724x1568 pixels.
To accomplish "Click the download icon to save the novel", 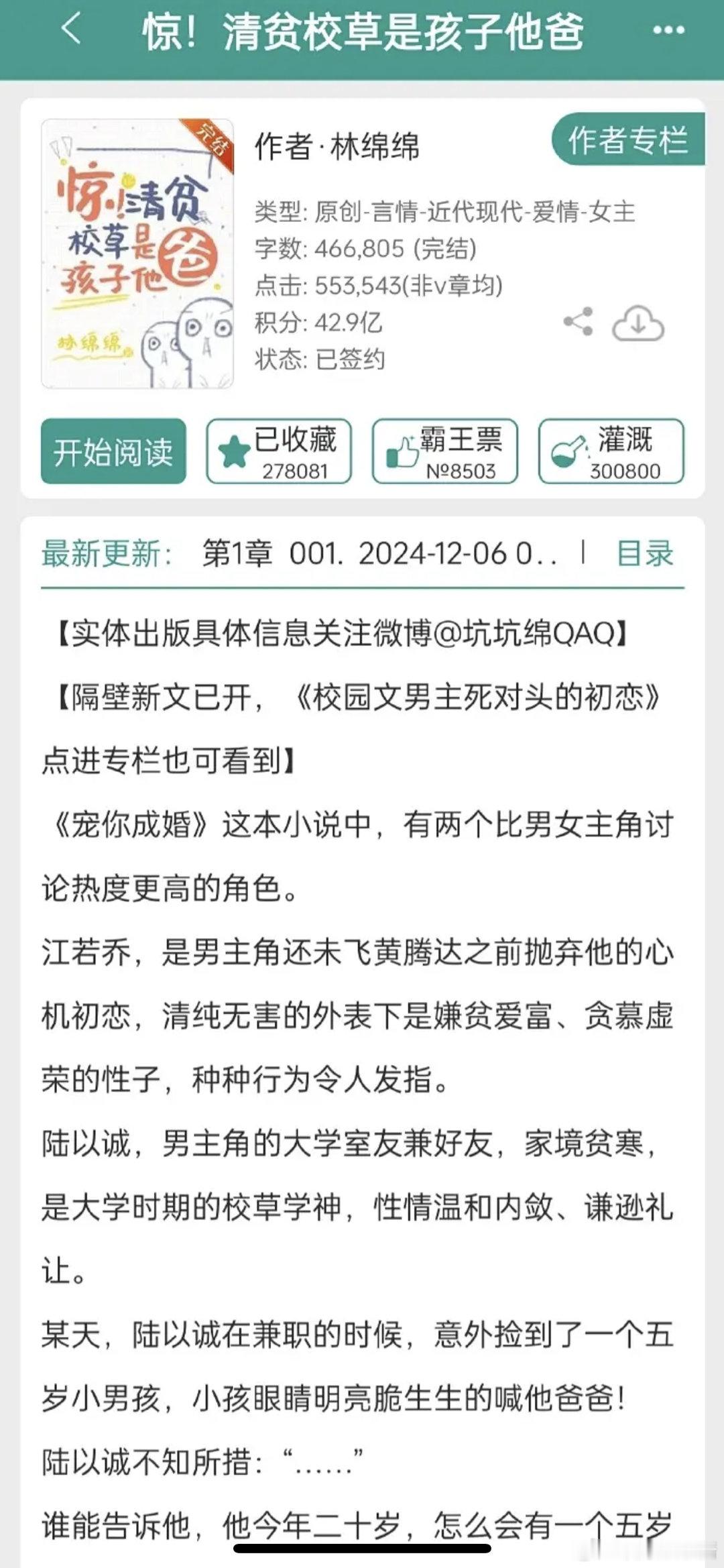I will [638, 323].
